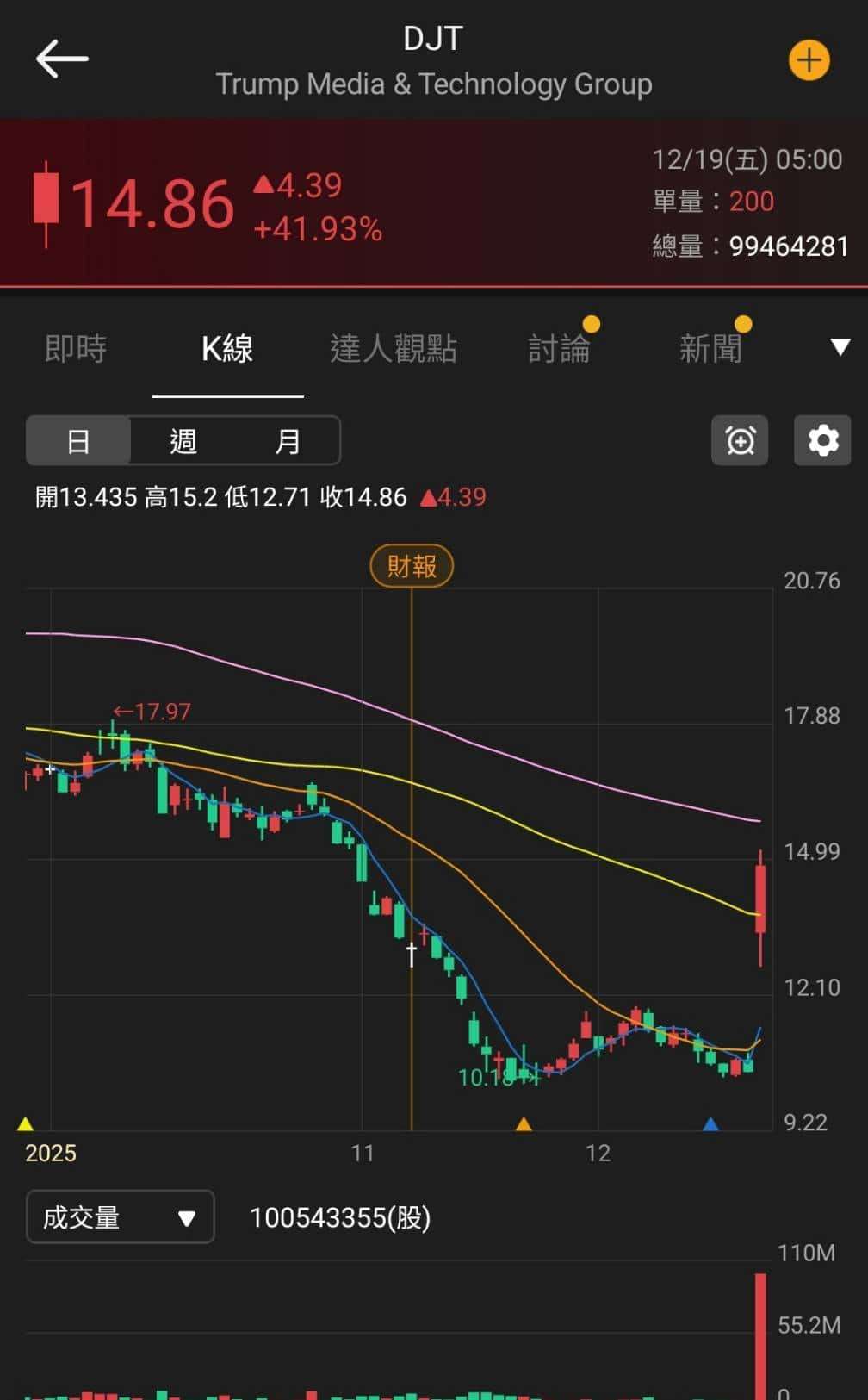Open the 新聞 news section with notification dot

[x=711, y=348]
